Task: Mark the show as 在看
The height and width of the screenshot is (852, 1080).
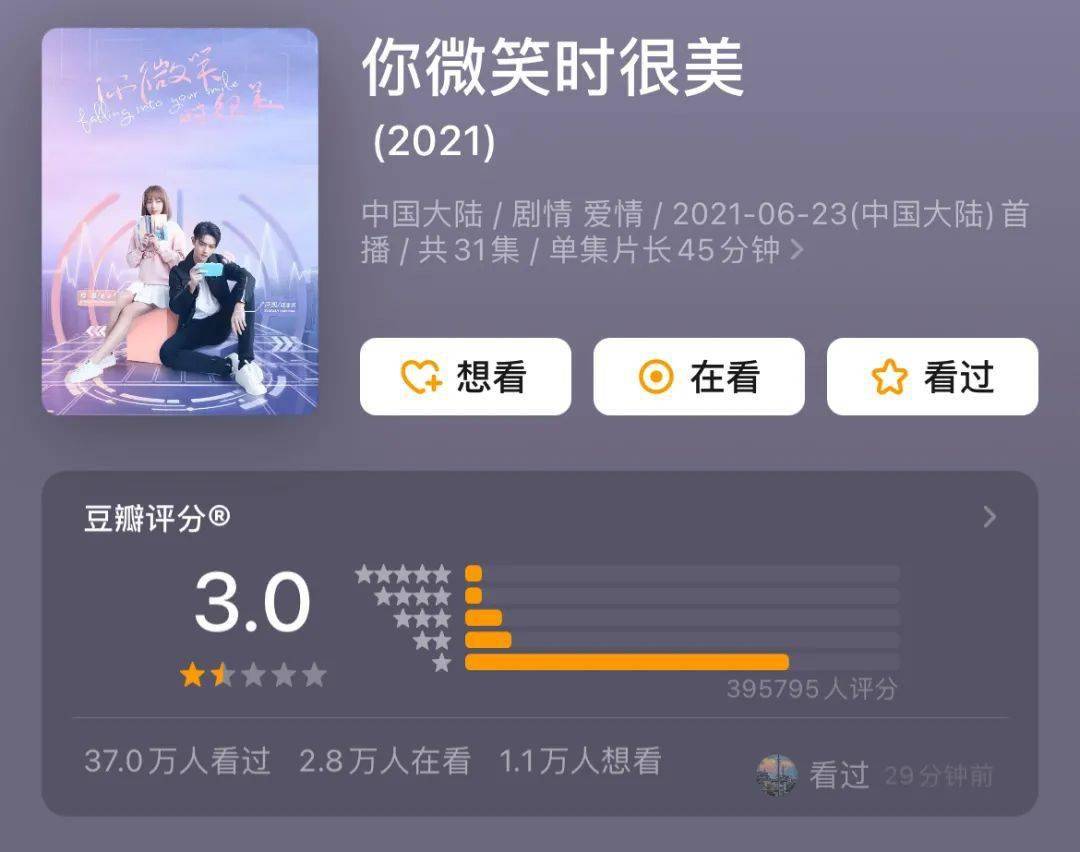Action: (x=698, y=377)
